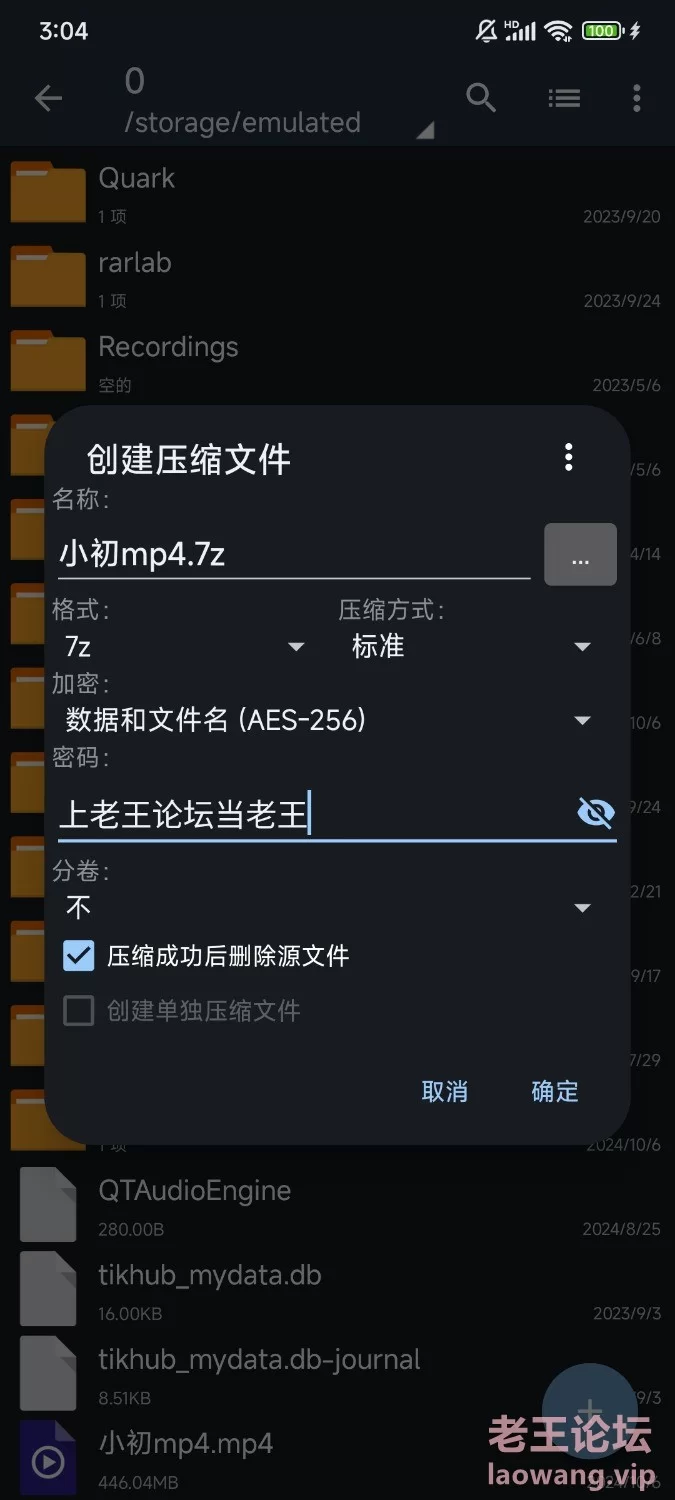This screenshot has width=675, height=1500.
Task: Uncheck 压缩成功后删除源文件
Action: click(79, 956)
